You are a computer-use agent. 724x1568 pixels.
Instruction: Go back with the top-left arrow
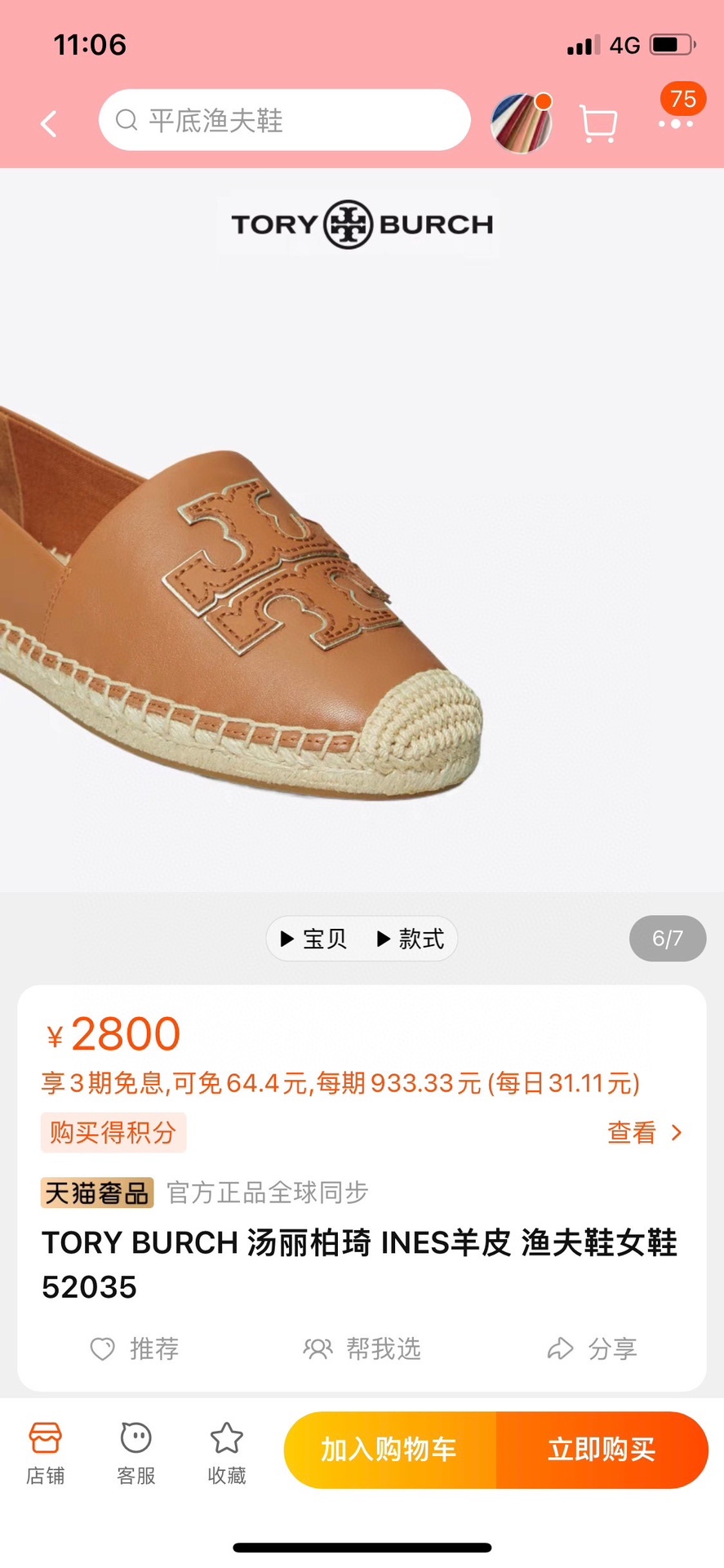(49, 123)
